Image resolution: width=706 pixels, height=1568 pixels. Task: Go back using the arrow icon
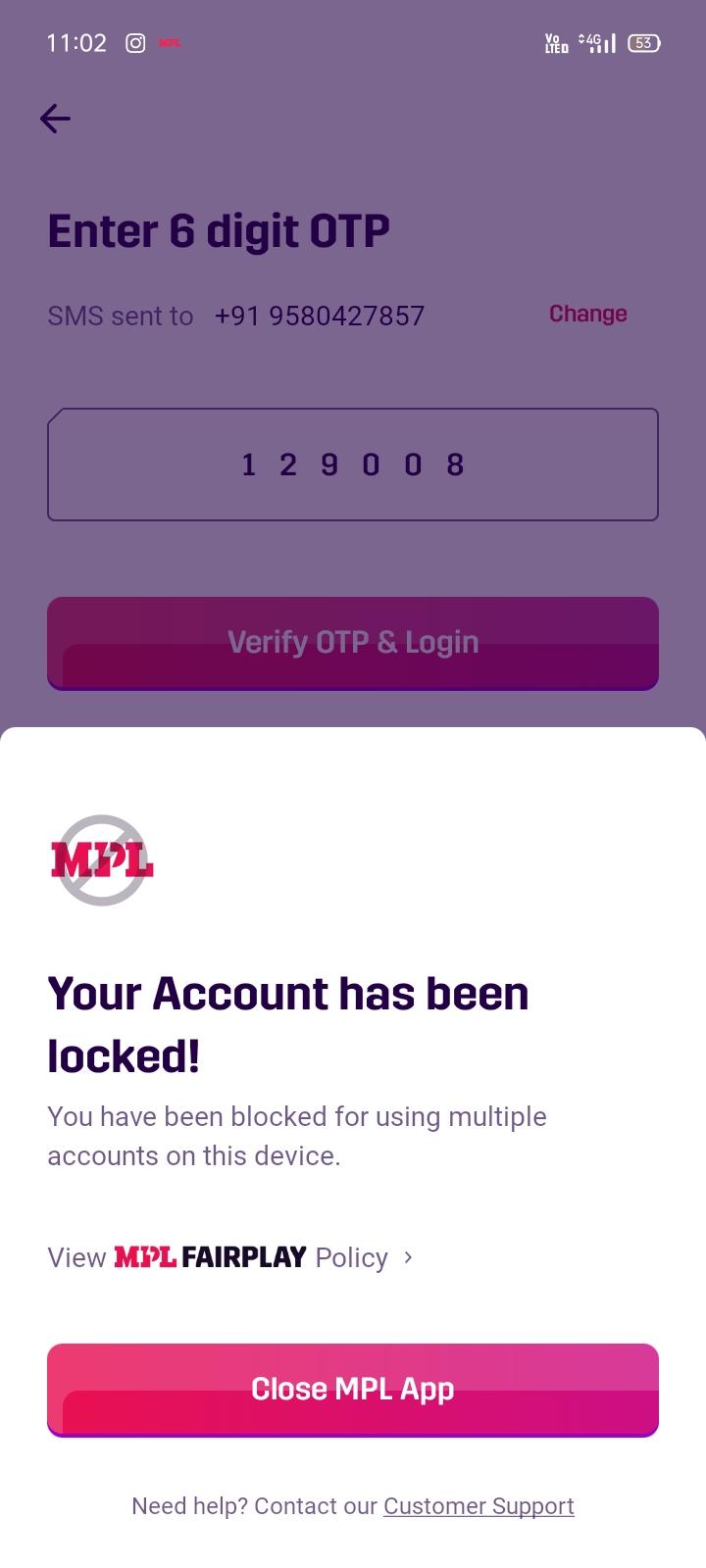56,119
